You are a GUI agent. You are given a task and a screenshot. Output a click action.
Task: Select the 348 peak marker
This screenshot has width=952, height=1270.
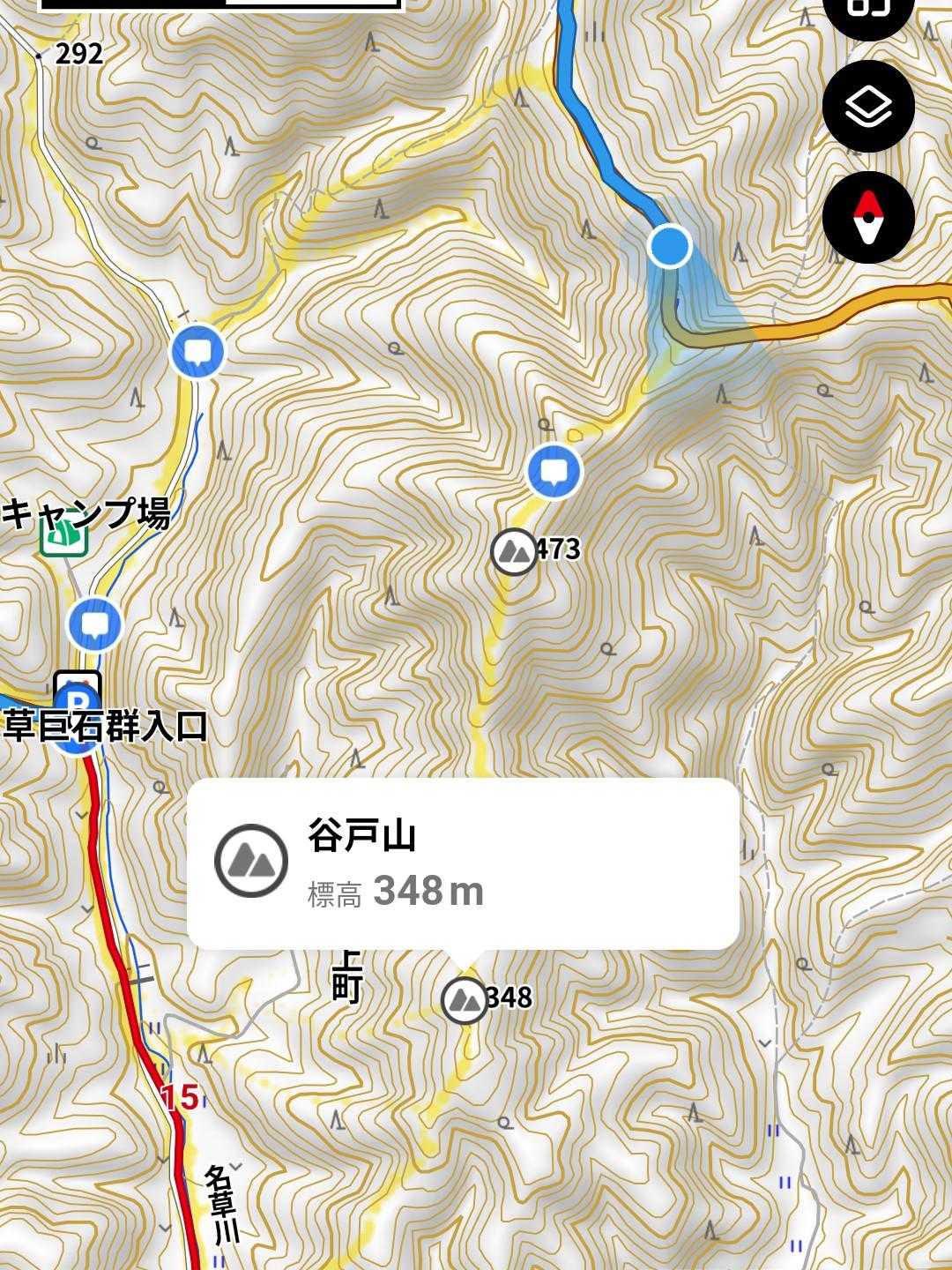tap(465, 1000)
